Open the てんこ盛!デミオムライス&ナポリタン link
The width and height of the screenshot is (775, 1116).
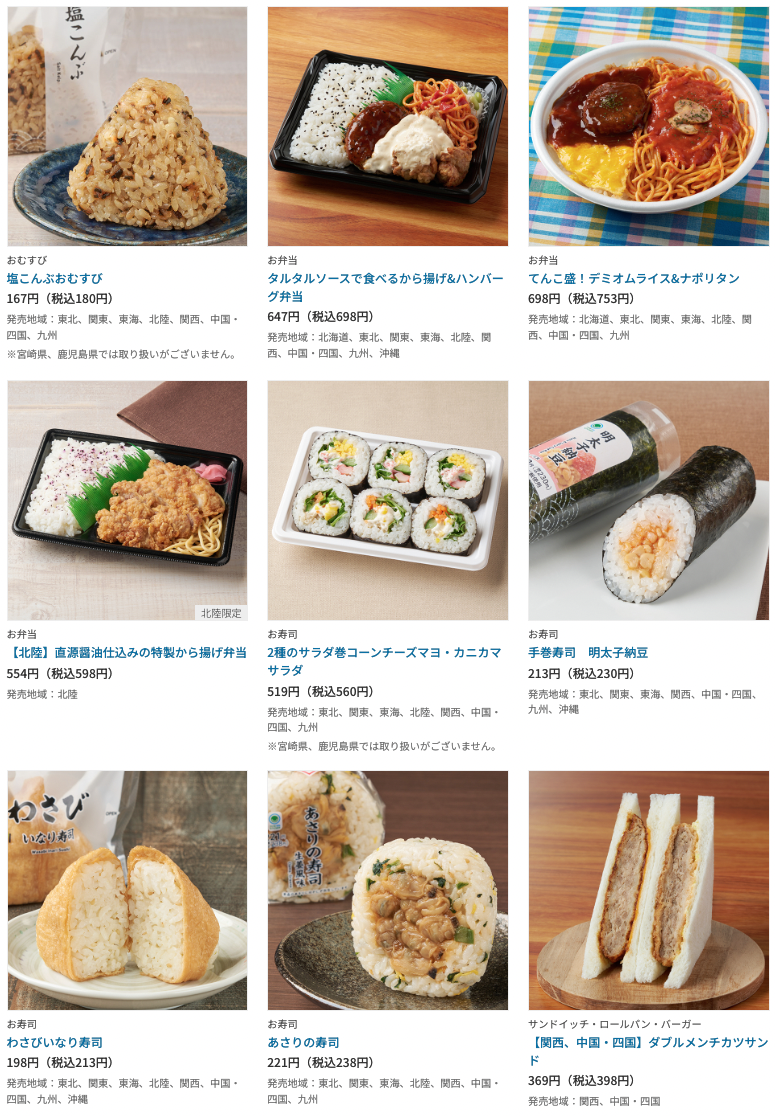(634, 279)
